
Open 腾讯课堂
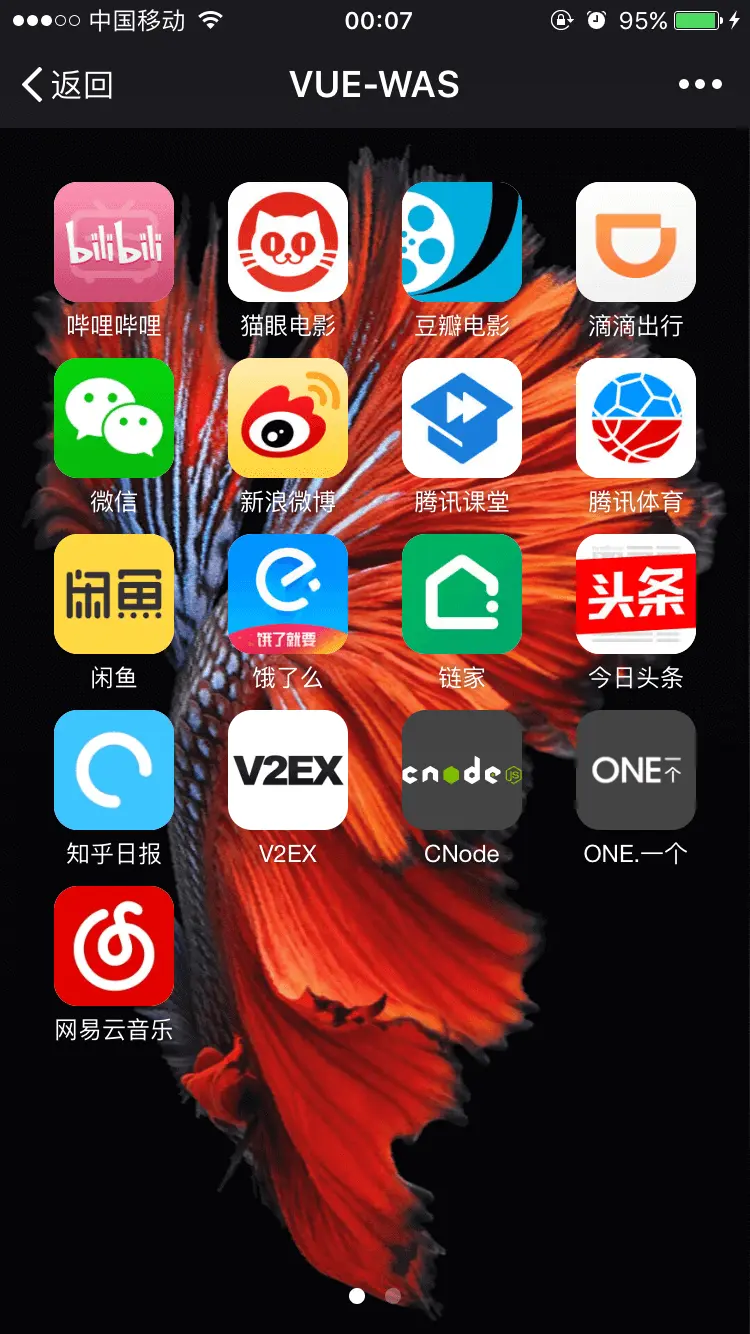pyautogui.click(x=462, y=418)
